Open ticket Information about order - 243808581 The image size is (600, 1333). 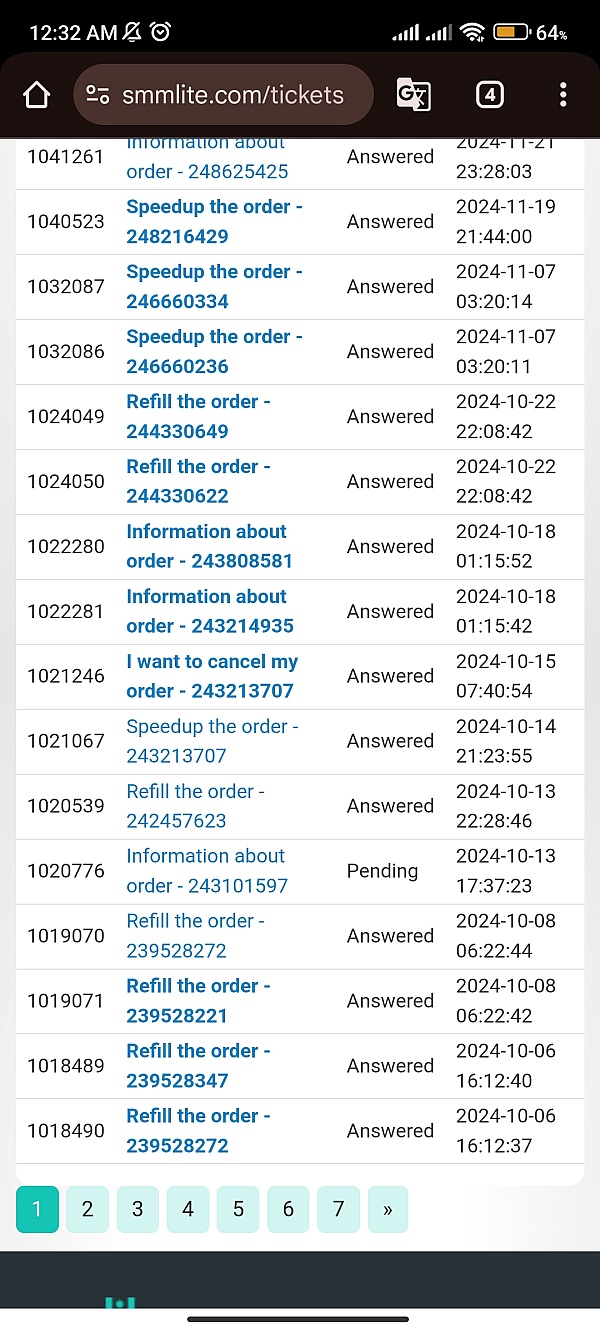click(x=209, y=547)
